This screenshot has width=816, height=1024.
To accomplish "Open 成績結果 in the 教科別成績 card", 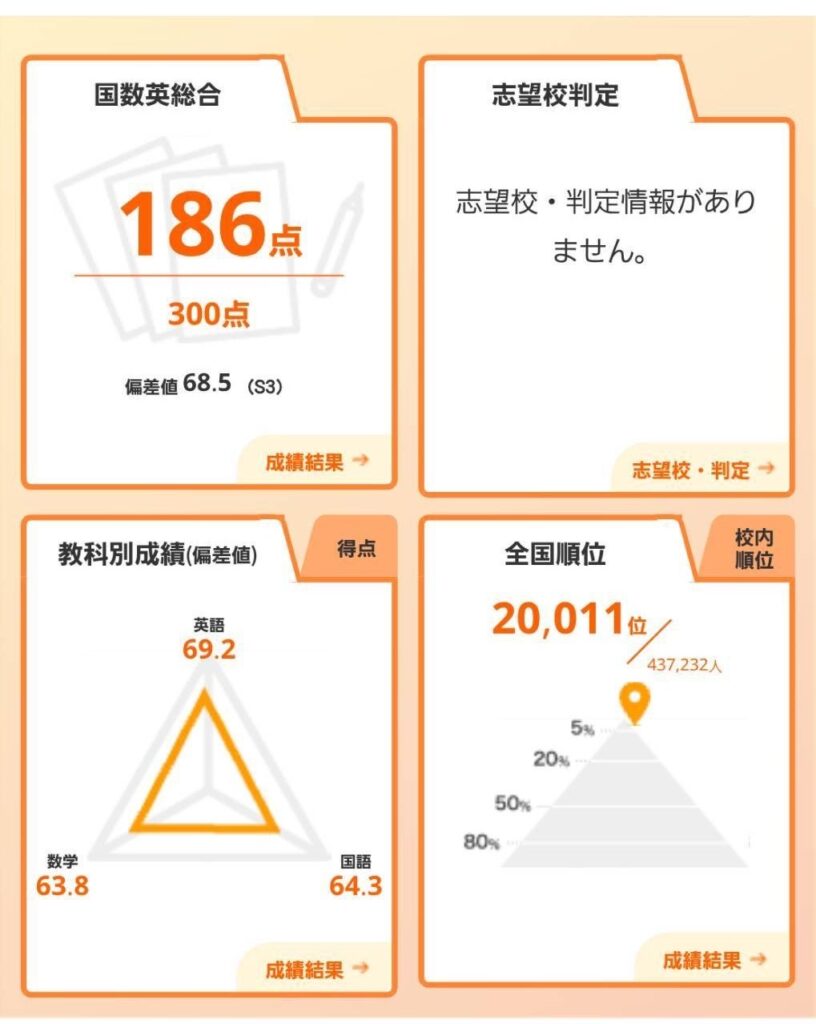I will pos(315,968).
